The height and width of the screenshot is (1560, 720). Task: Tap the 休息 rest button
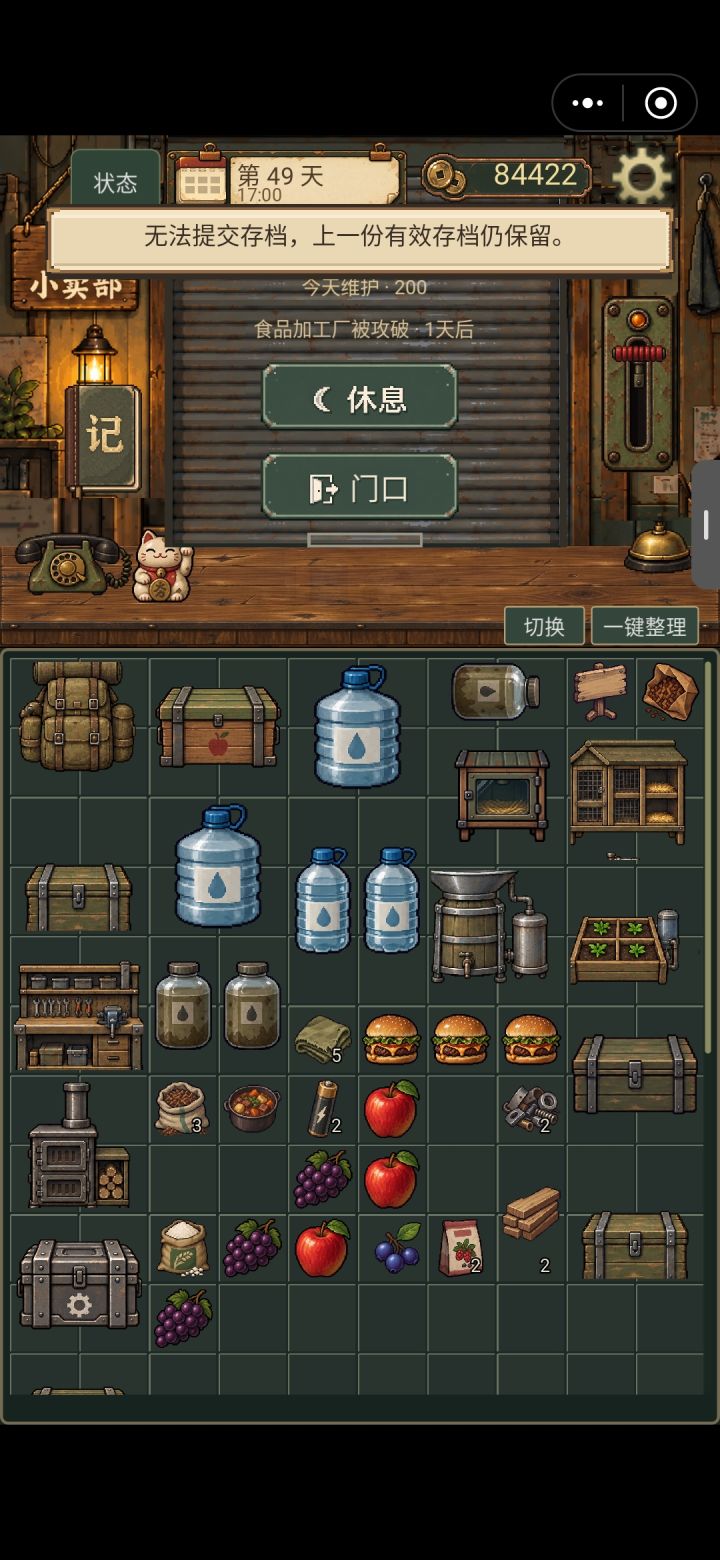[x=360, y=397]
